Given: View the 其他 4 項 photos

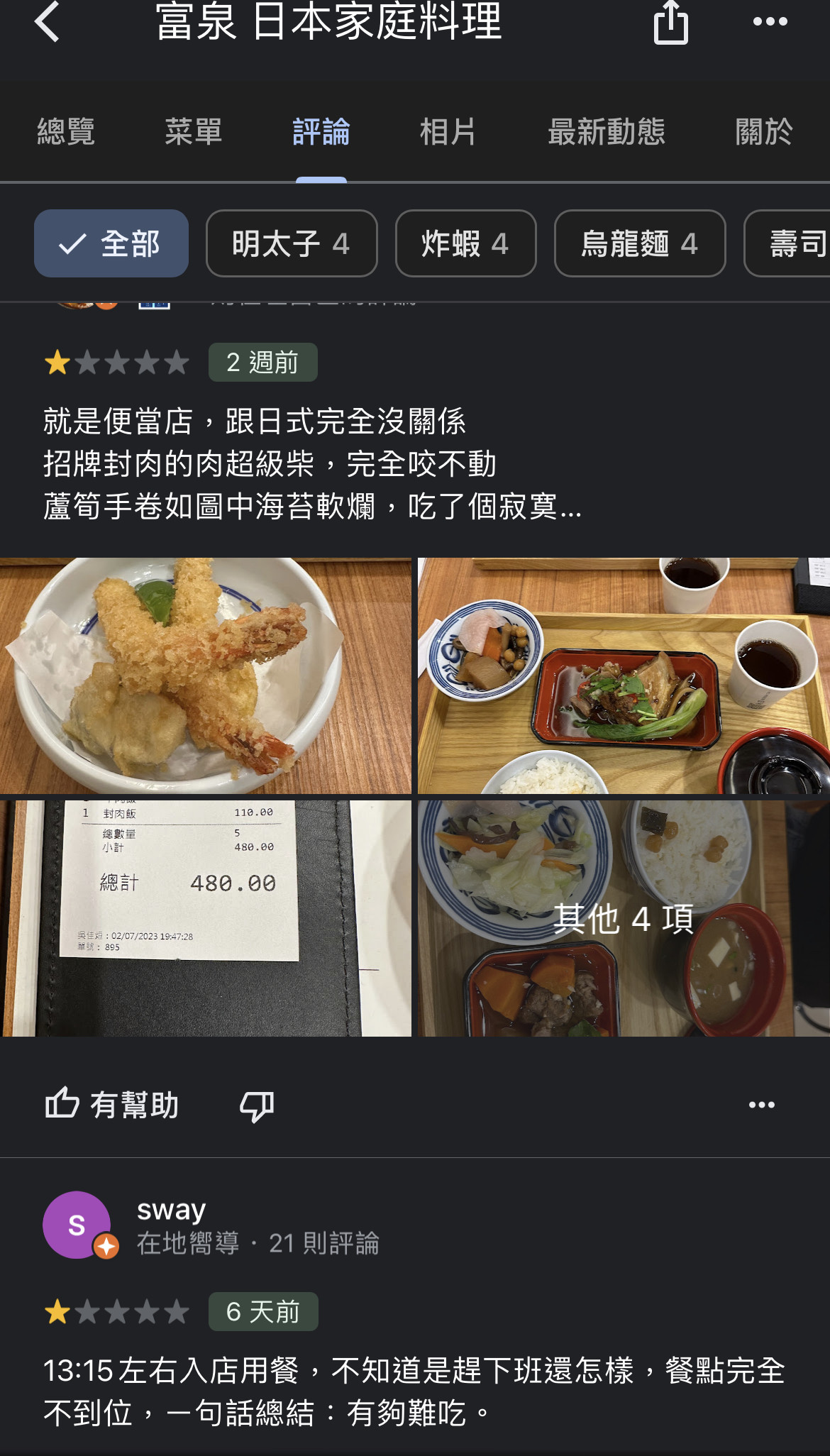Looking at the screenshot, I should (623, 918).
